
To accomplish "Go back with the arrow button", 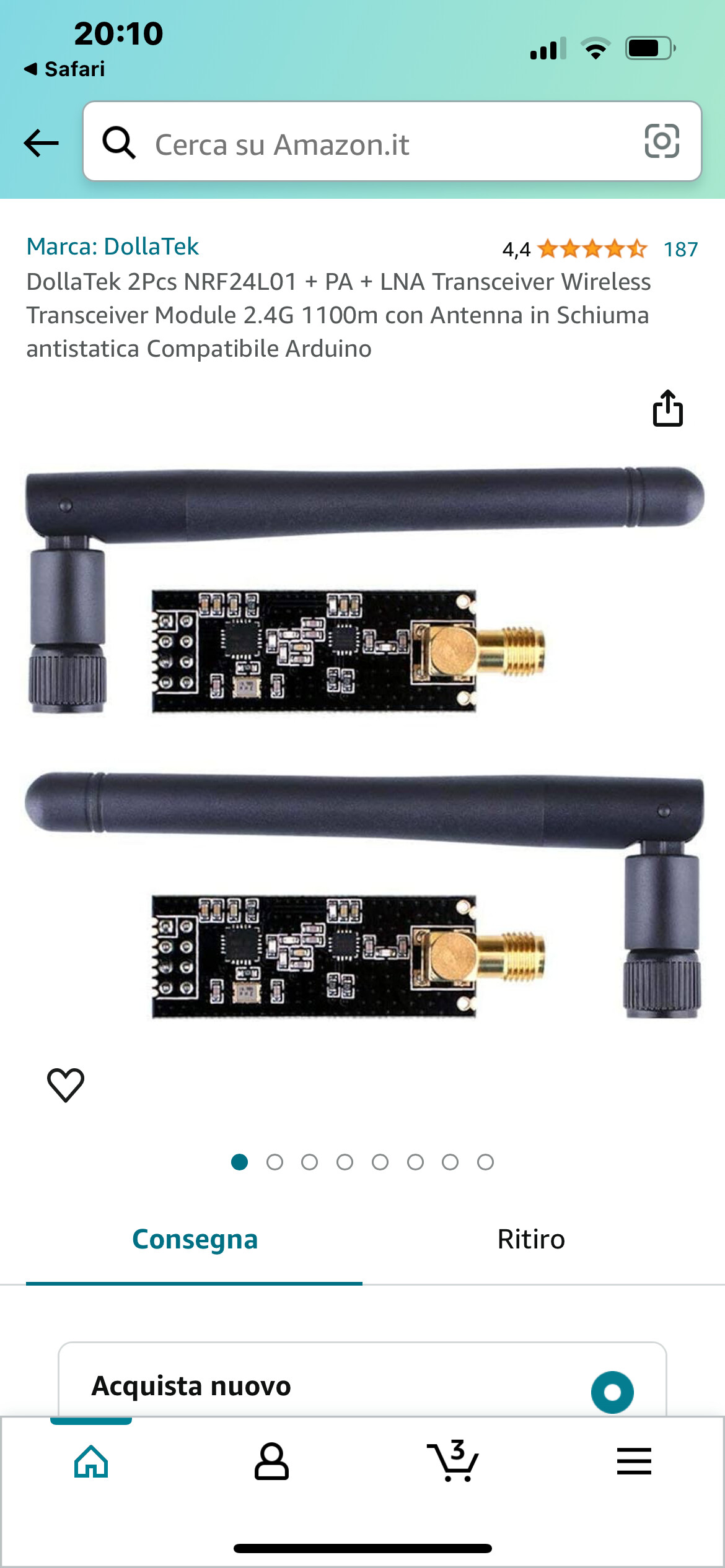I will pos(41,143).
